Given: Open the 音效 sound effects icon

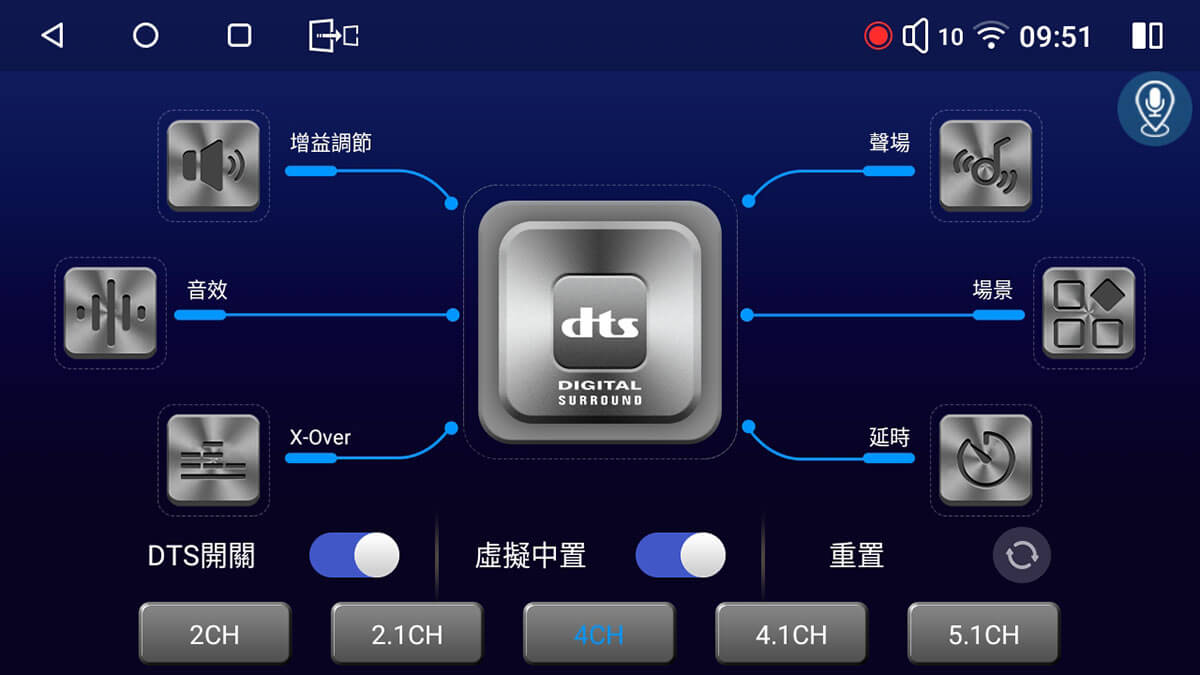Looking at the screenshot, I should tap(110, 312).
